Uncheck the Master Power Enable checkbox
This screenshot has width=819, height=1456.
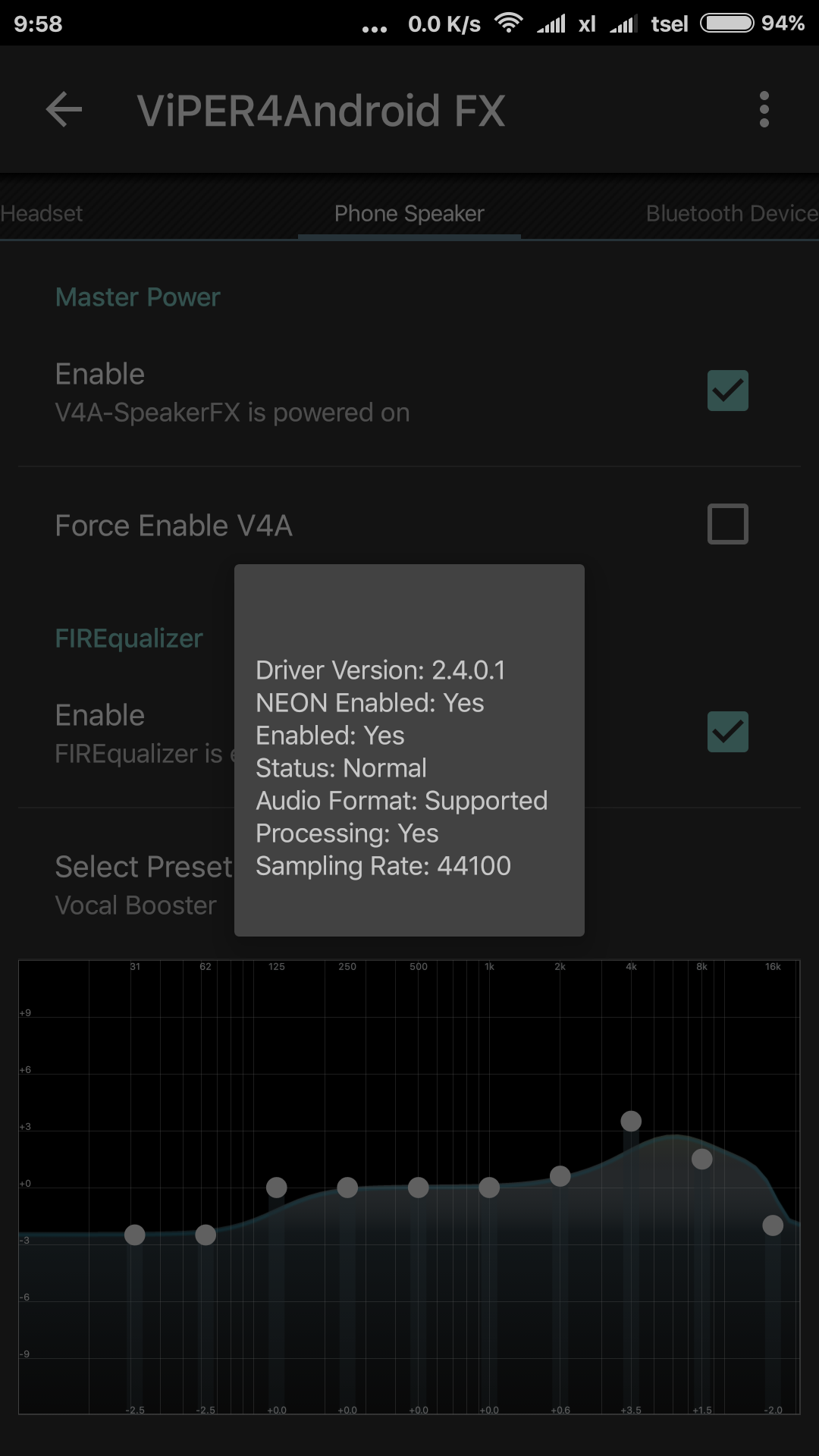click(727, 391)
